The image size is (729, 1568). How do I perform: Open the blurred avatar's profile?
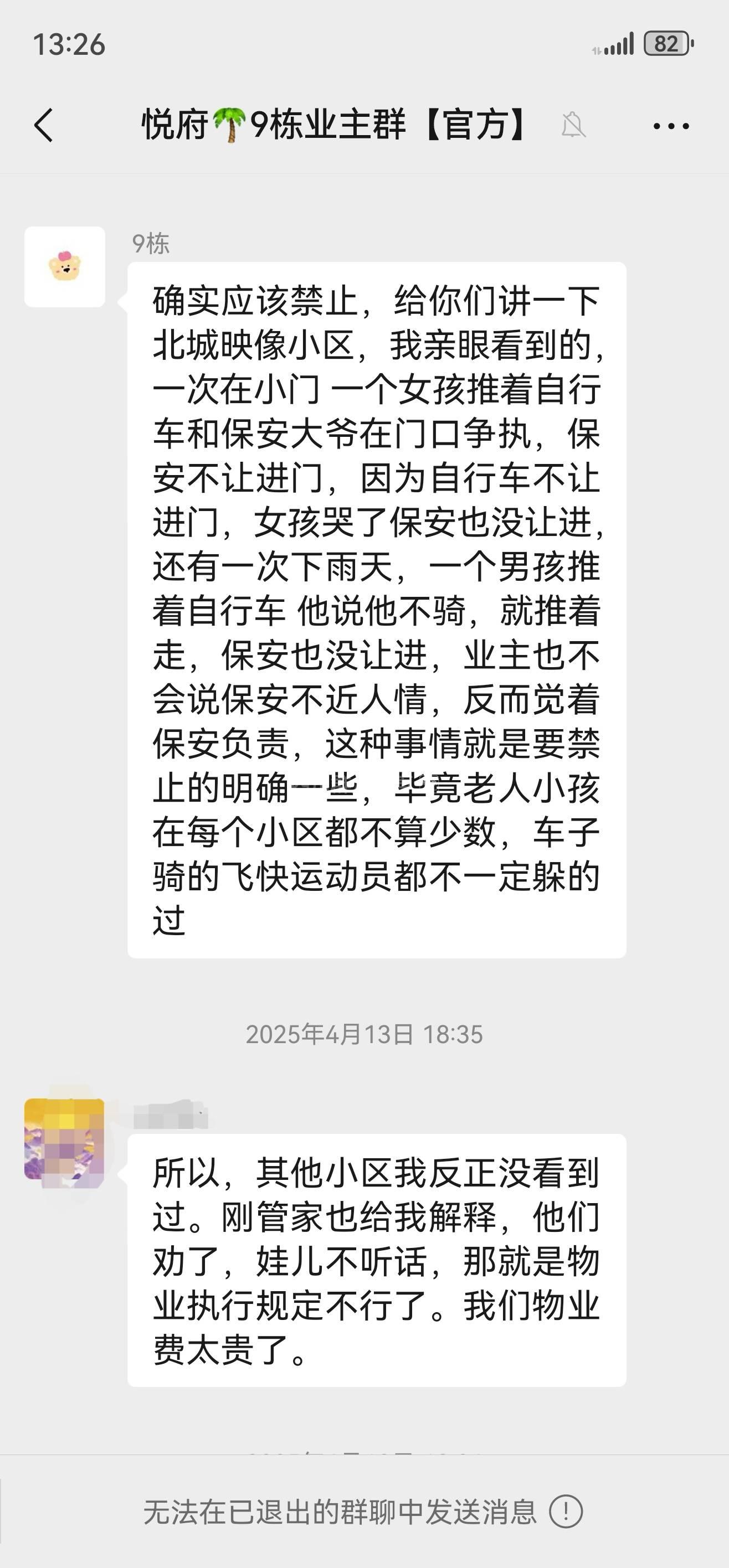65,1138
